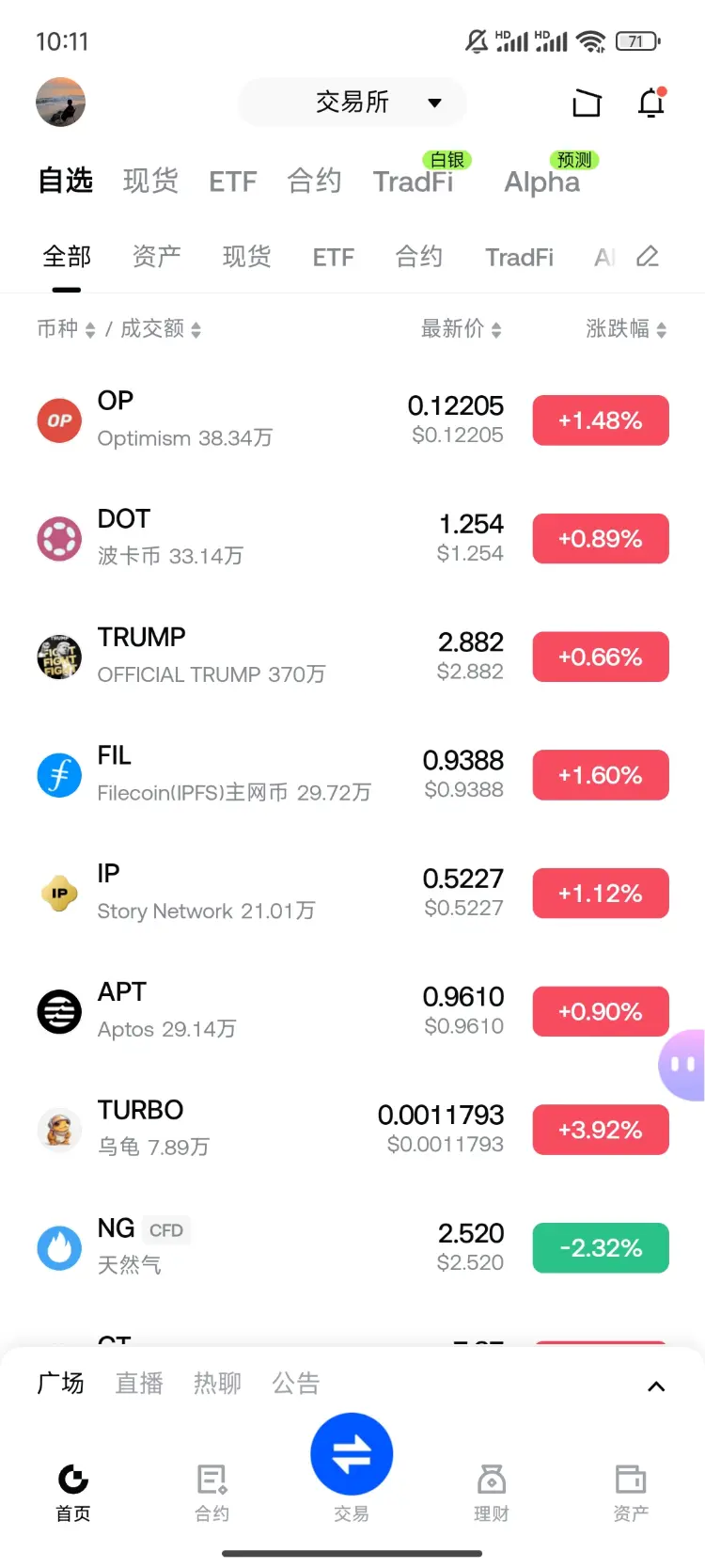Switch to the TradFi top tab
The image size is (705, 1568).
pos(413,182)
